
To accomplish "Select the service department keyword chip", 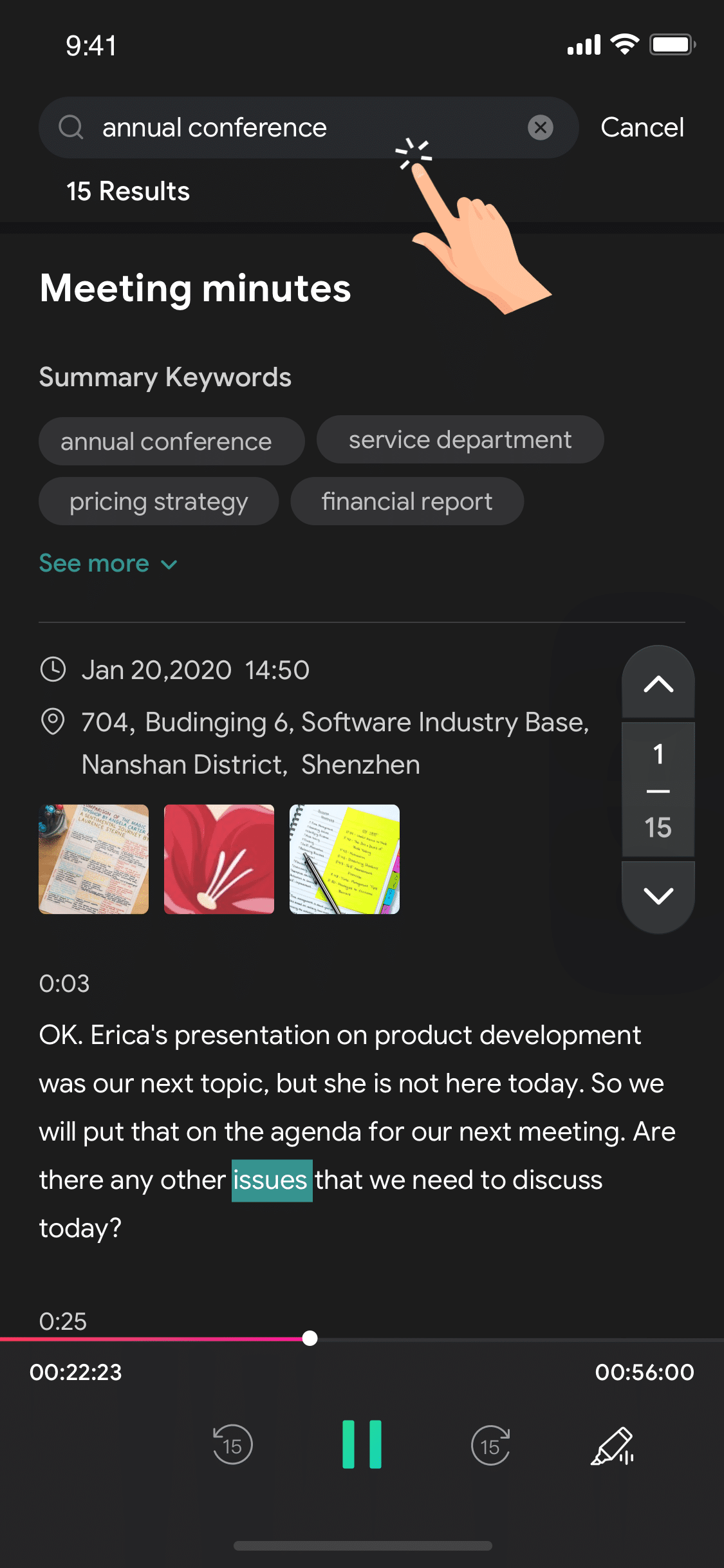I will pos(459,440).
